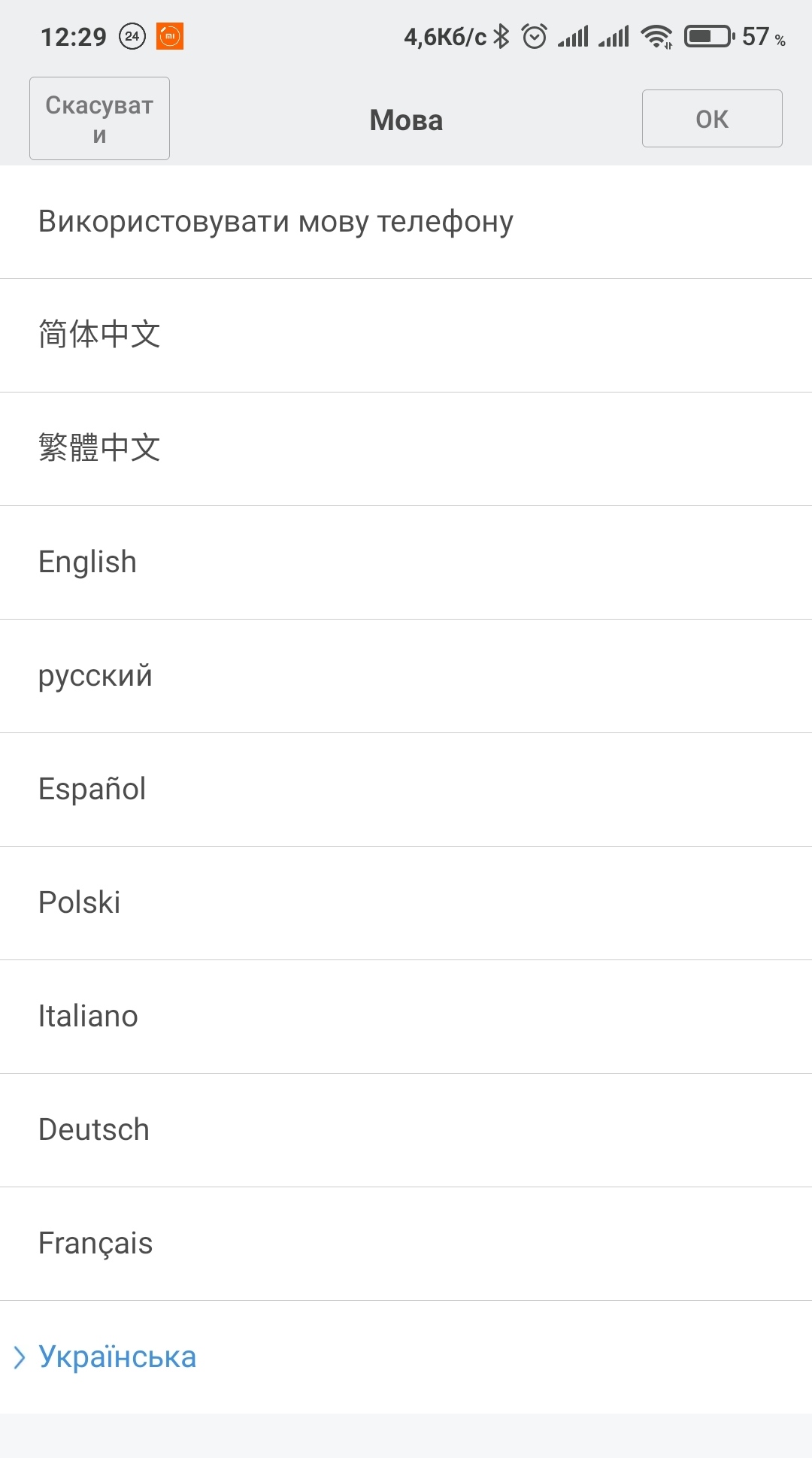Confirm language choice with OK
812x1458 pixels.
711,119
